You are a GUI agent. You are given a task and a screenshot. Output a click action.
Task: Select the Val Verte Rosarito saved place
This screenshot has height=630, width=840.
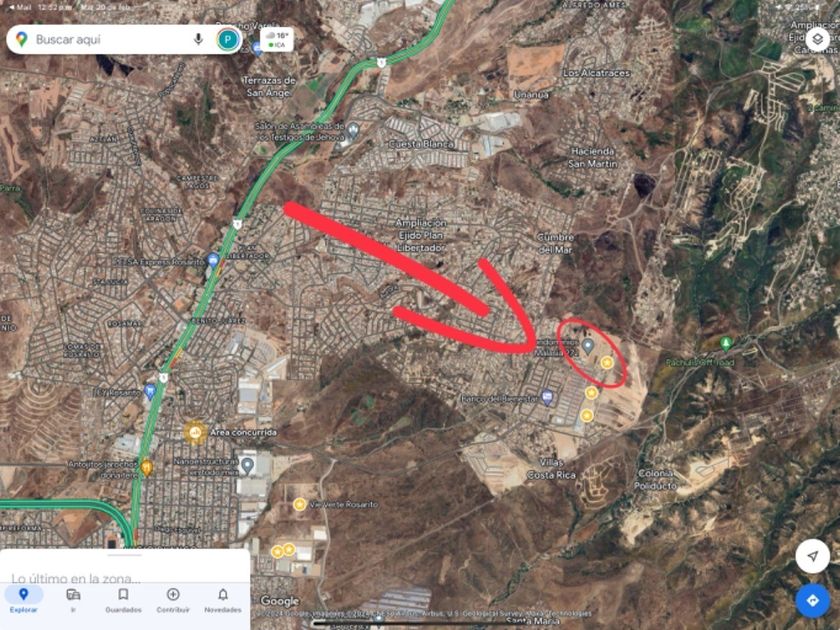[x=300, y=504]
